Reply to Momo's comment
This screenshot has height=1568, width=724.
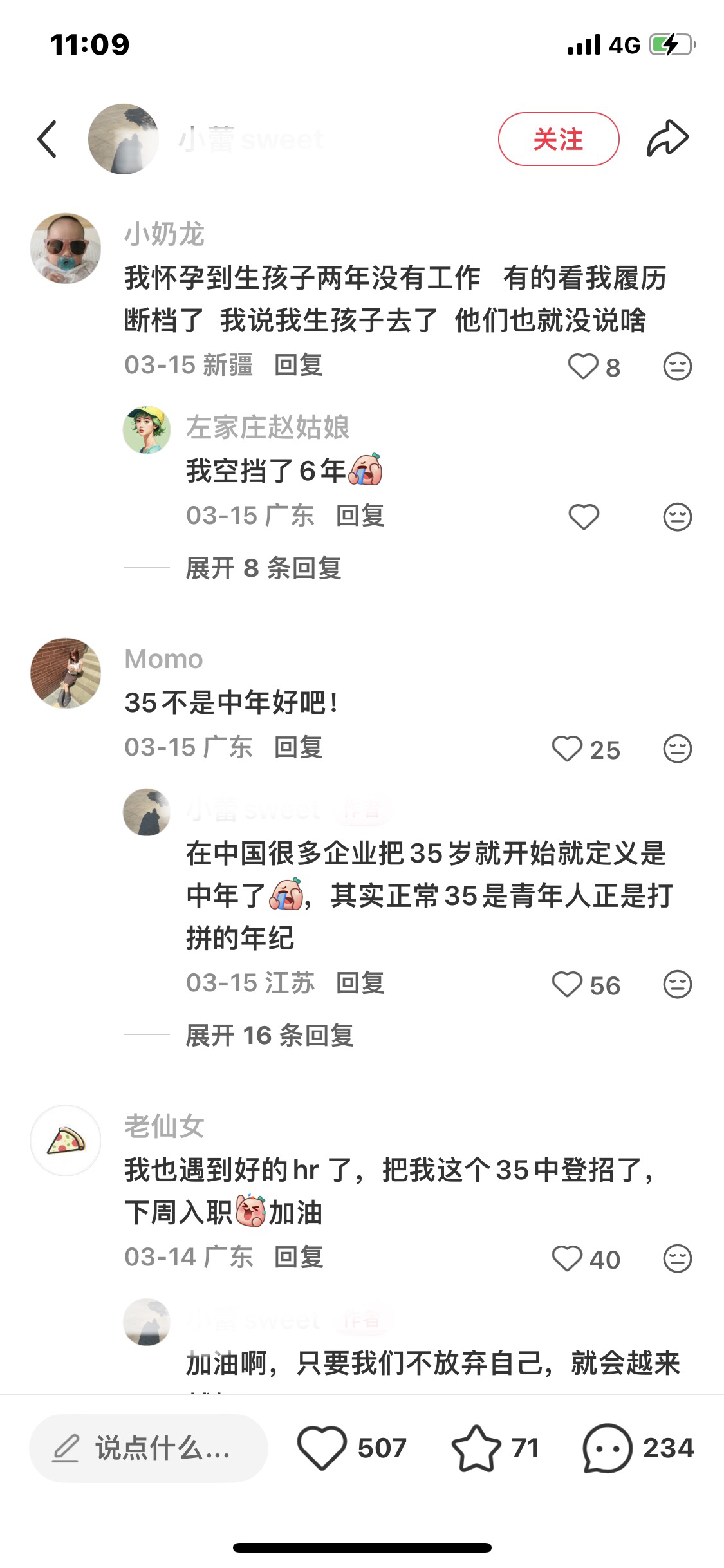point(298,748)
